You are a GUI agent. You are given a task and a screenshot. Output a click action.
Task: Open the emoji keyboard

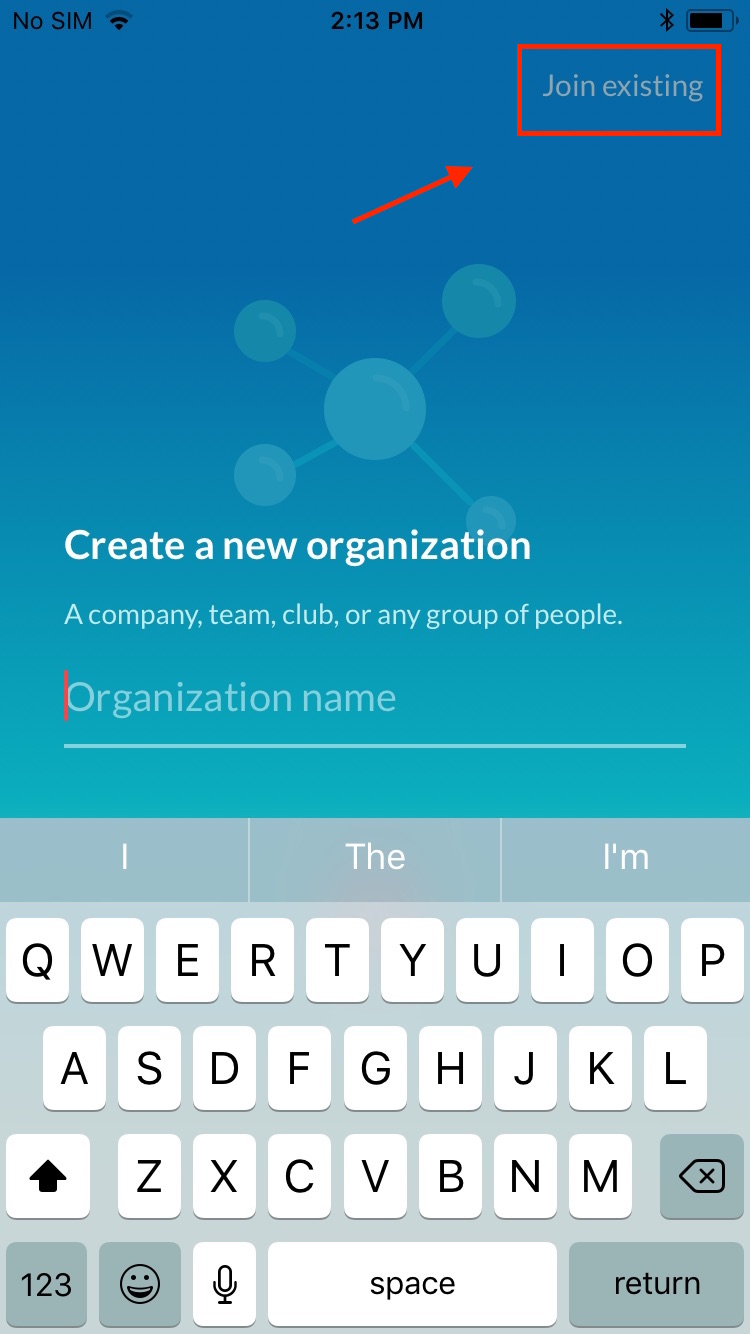(x=140, y=1285)
